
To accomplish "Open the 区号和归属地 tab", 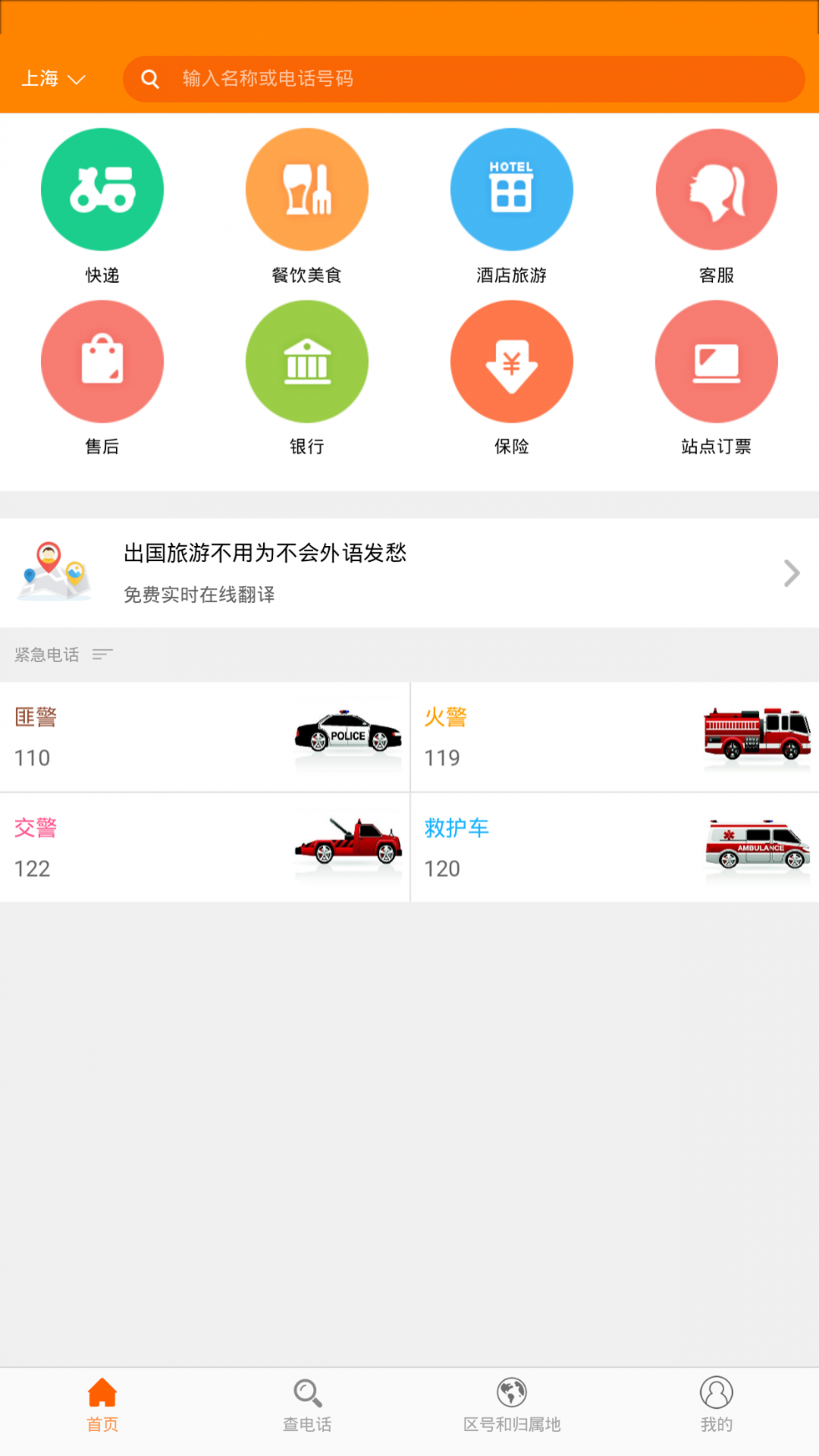I will [512, 1407].
